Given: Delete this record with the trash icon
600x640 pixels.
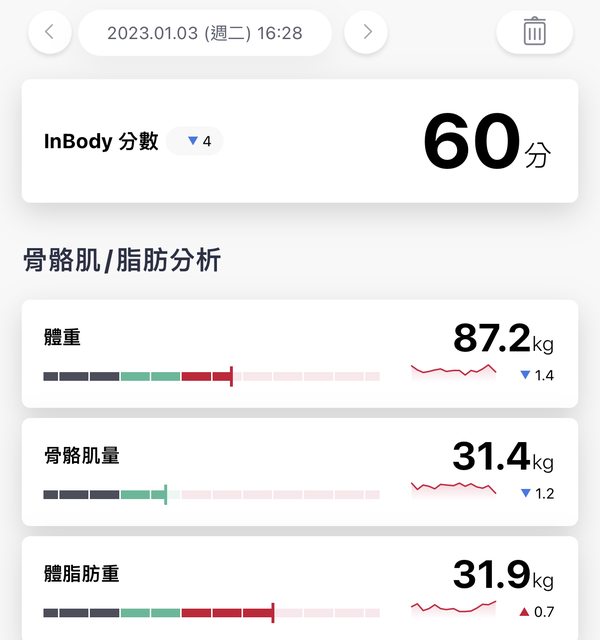Looking at the screenshot, I should [534, 32].
